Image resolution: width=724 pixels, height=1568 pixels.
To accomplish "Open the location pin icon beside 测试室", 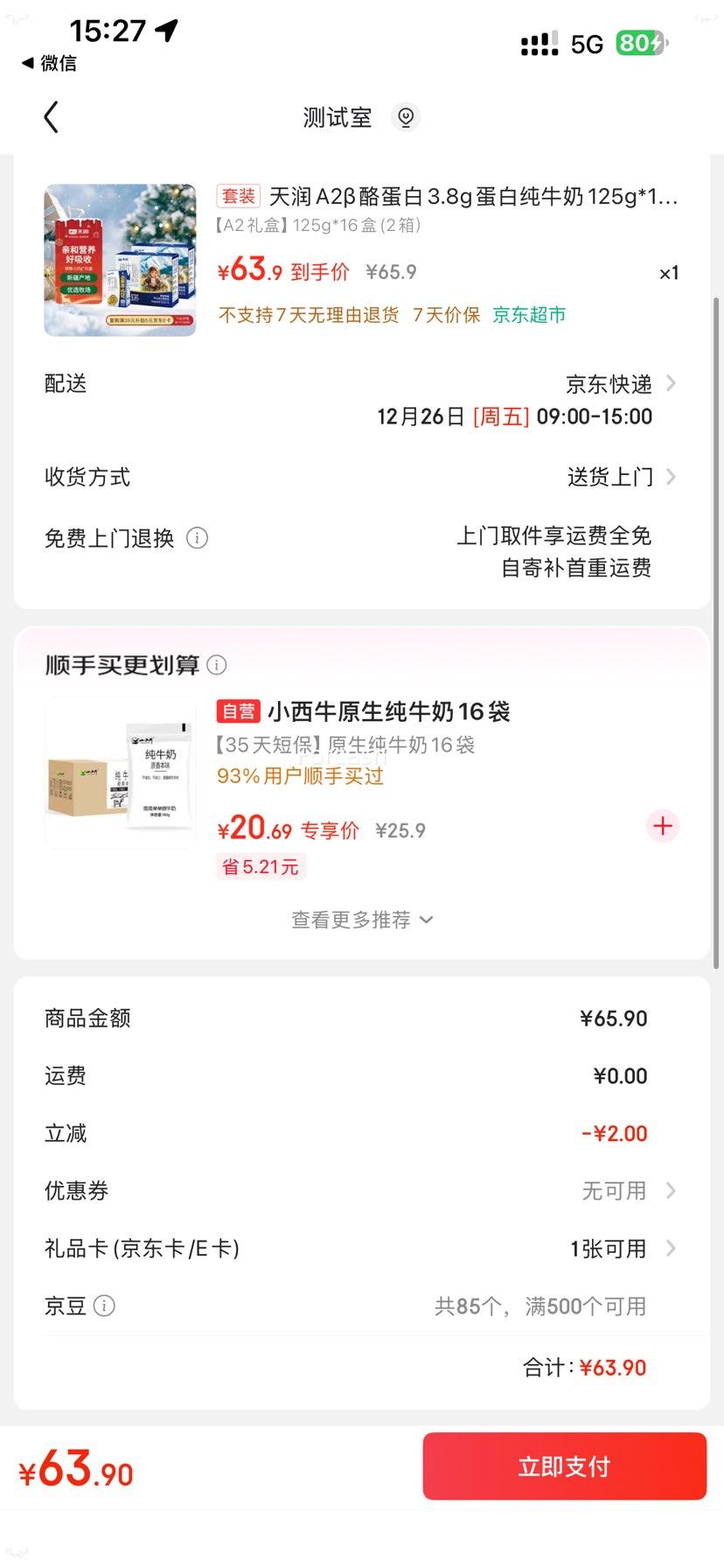I will tap(405, 116).
